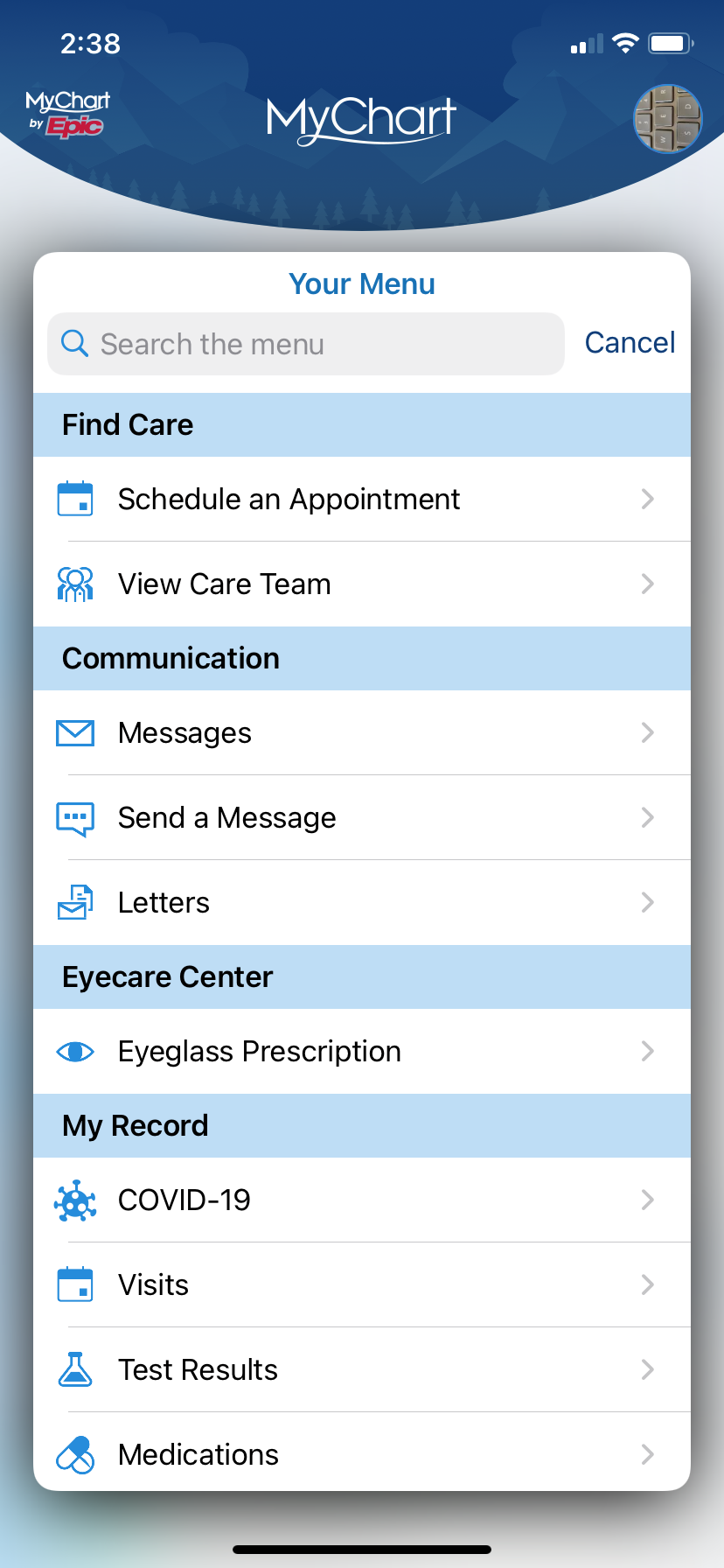Open Schedule an Appointment
This screenshot has height=1568, width=724.
[x=362, y=499]
